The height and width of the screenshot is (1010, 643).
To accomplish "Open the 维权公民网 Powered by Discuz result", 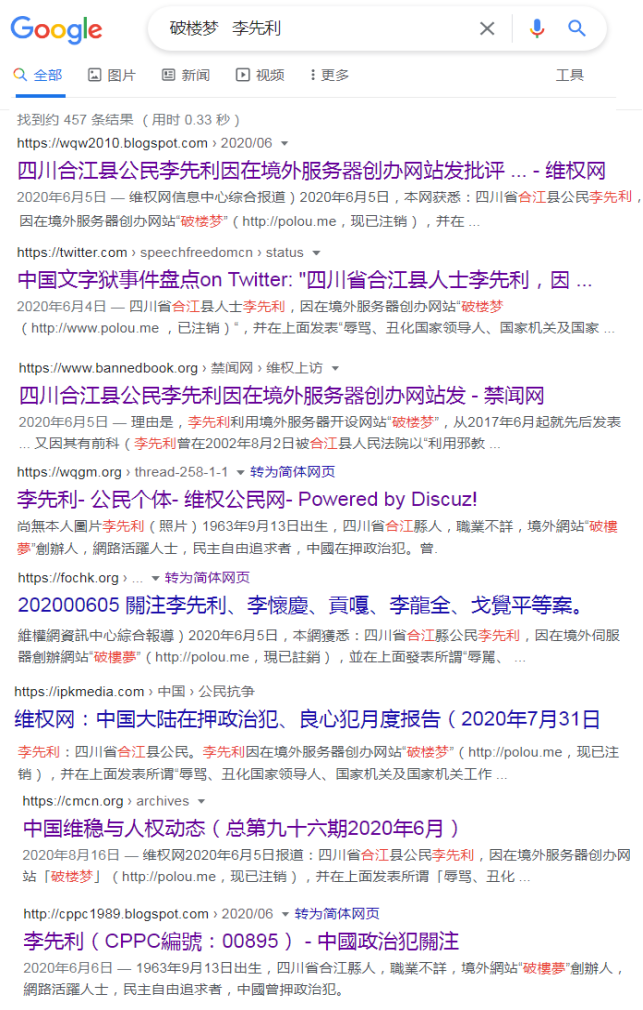I will point(247,499).
